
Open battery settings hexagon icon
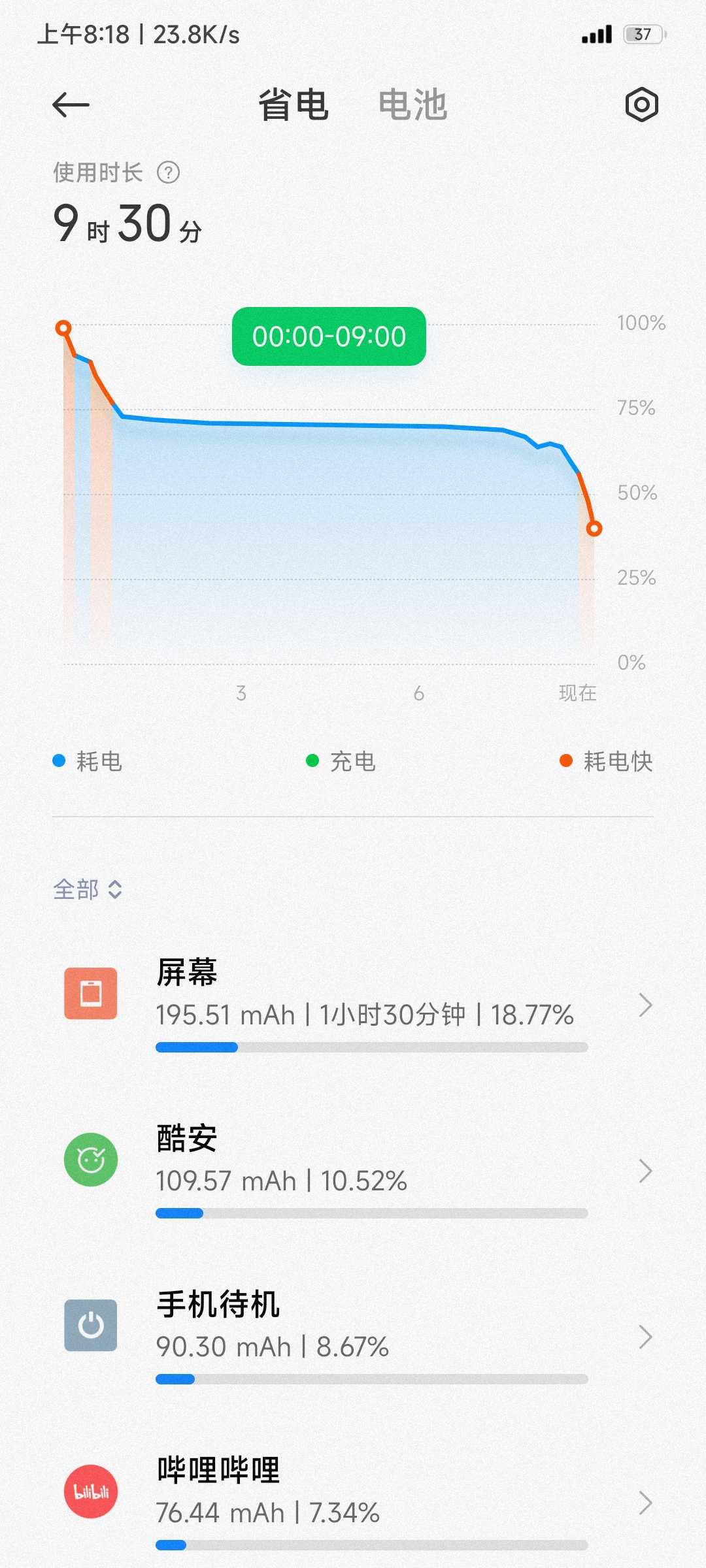[x=641, y=105]
